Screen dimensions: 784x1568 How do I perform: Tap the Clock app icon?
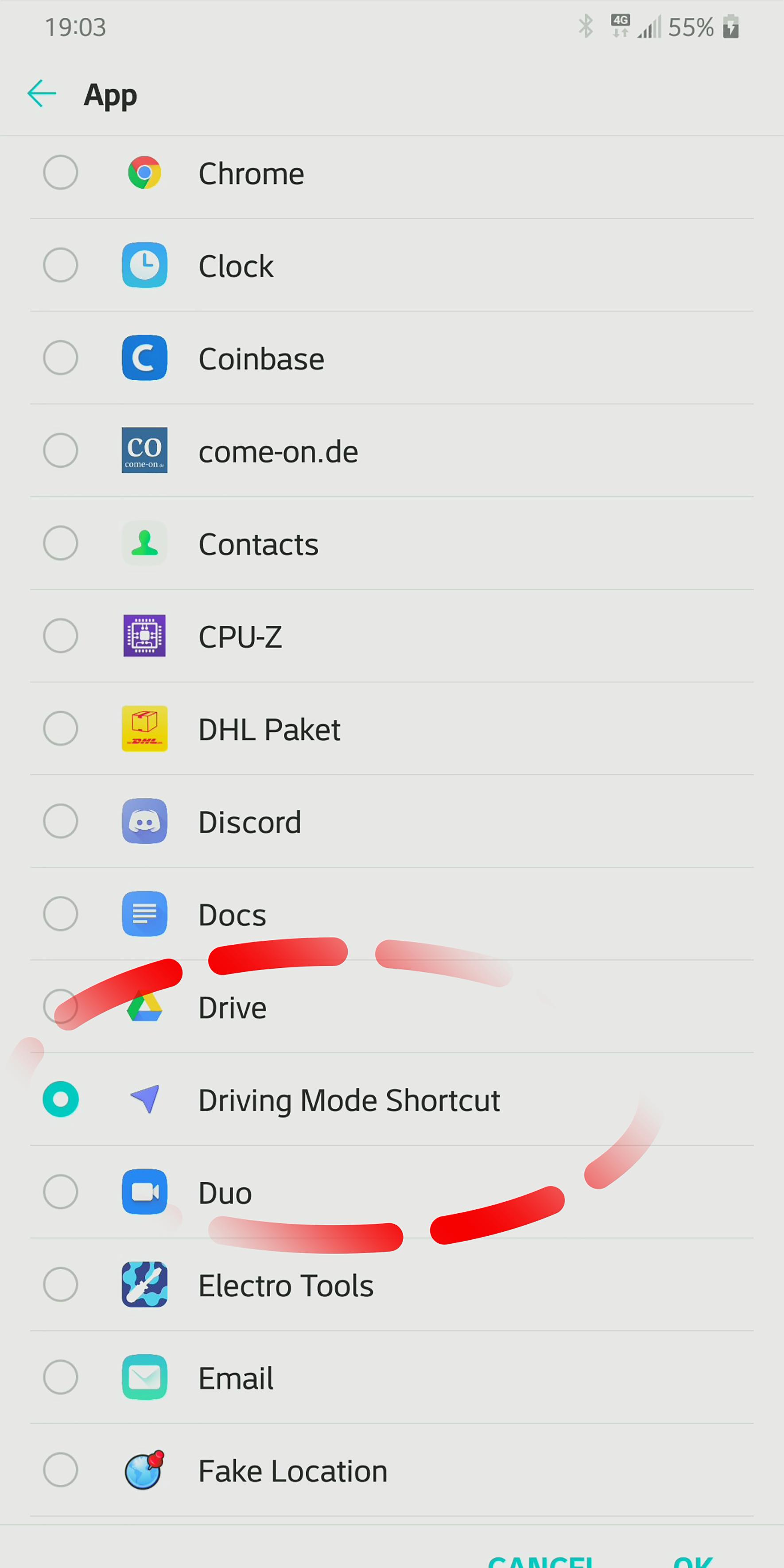[x=144, y=265]
